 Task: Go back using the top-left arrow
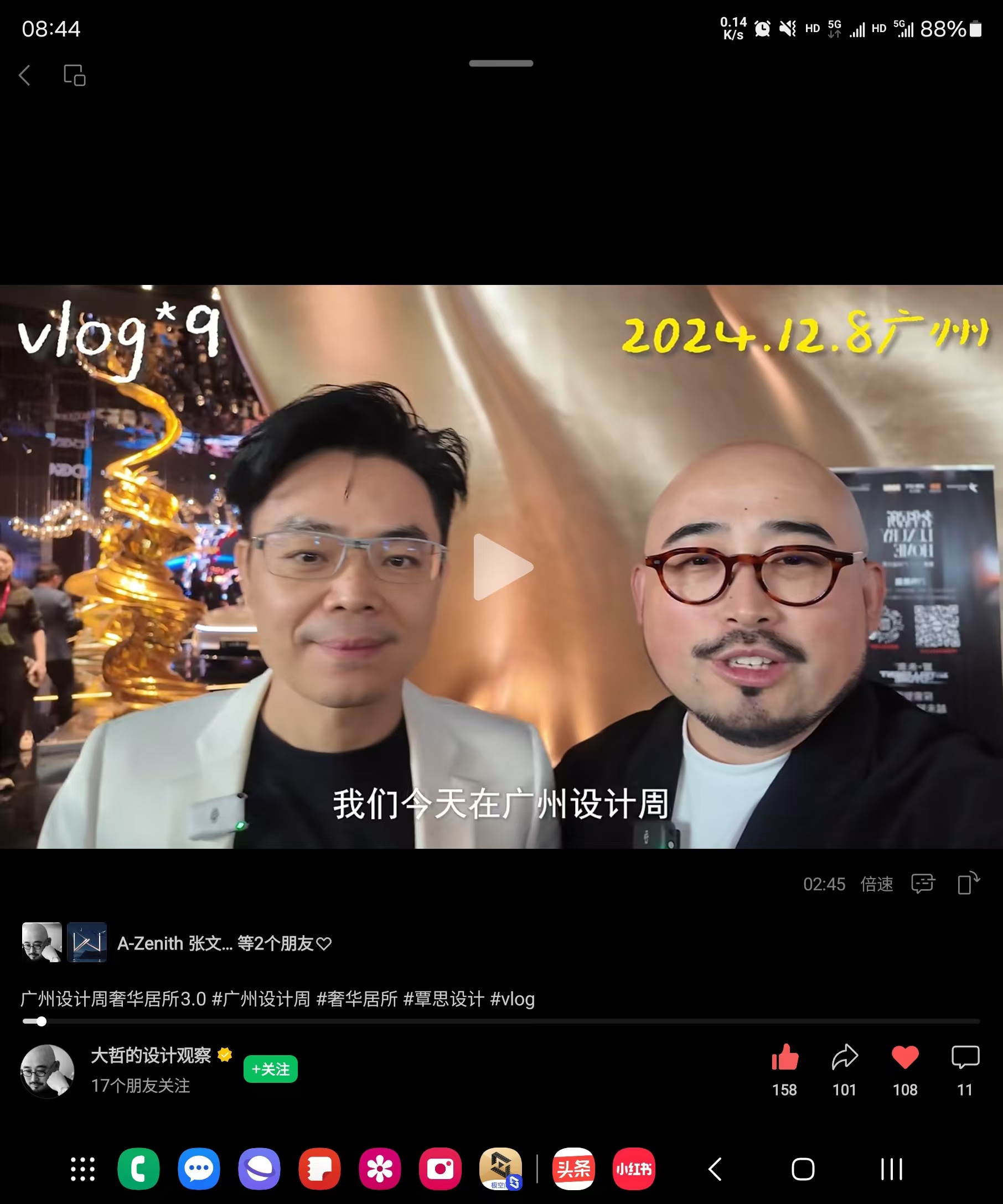pyautogui.click(x=25, y=75)
